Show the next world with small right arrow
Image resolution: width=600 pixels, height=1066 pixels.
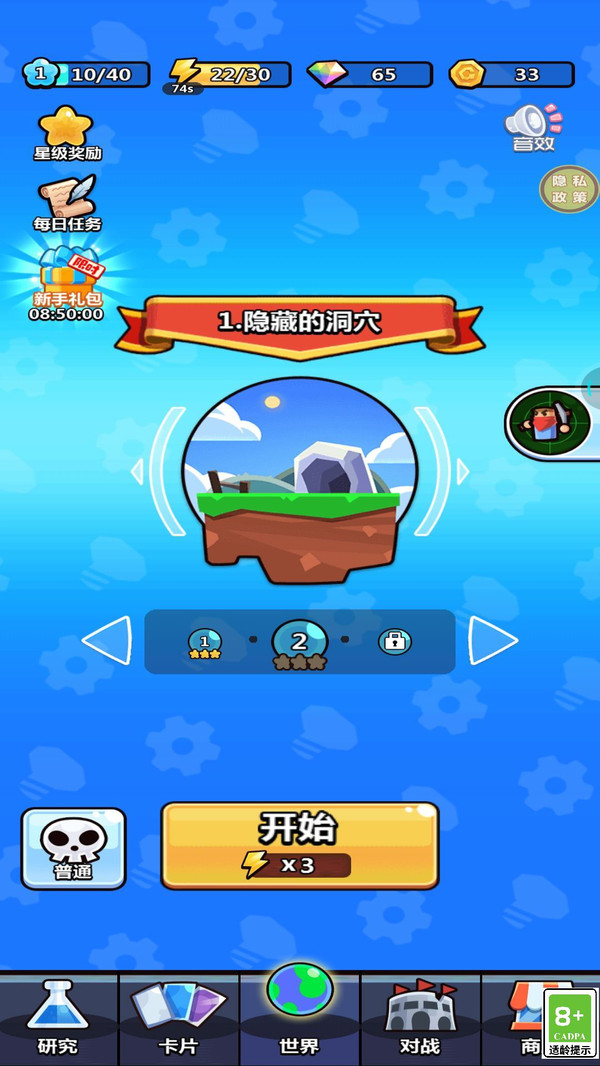coord(462,471)
